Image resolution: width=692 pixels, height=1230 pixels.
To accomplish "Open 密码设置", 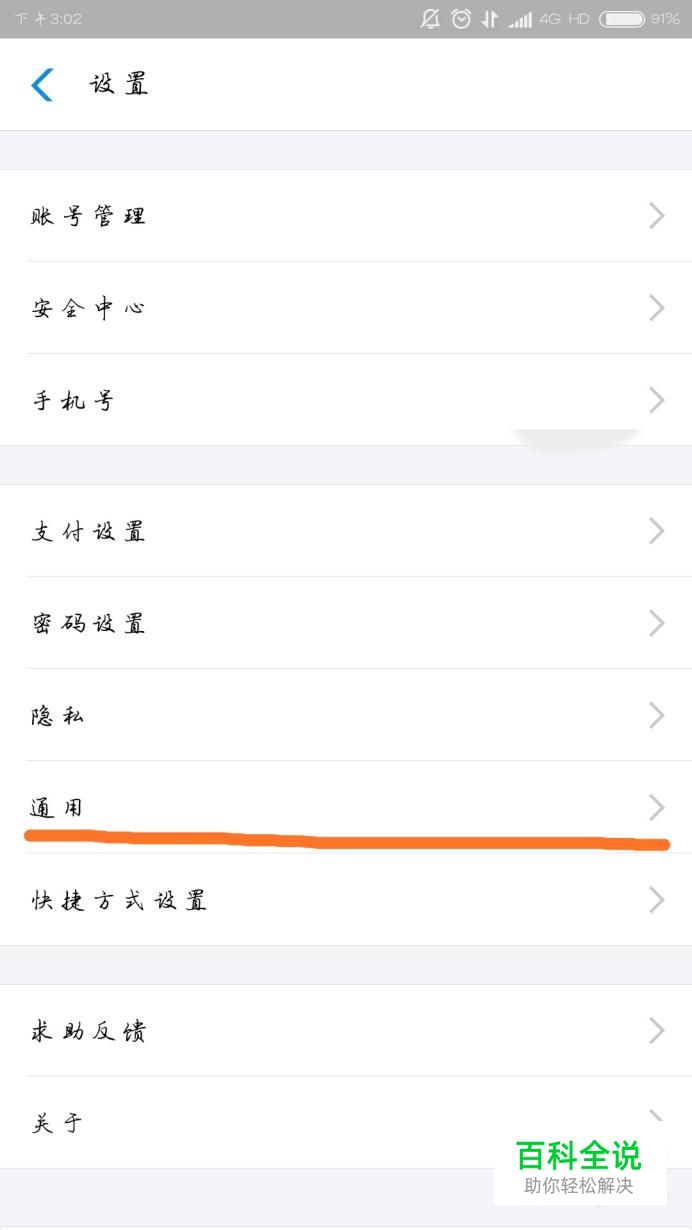I will tap(346, 623).
